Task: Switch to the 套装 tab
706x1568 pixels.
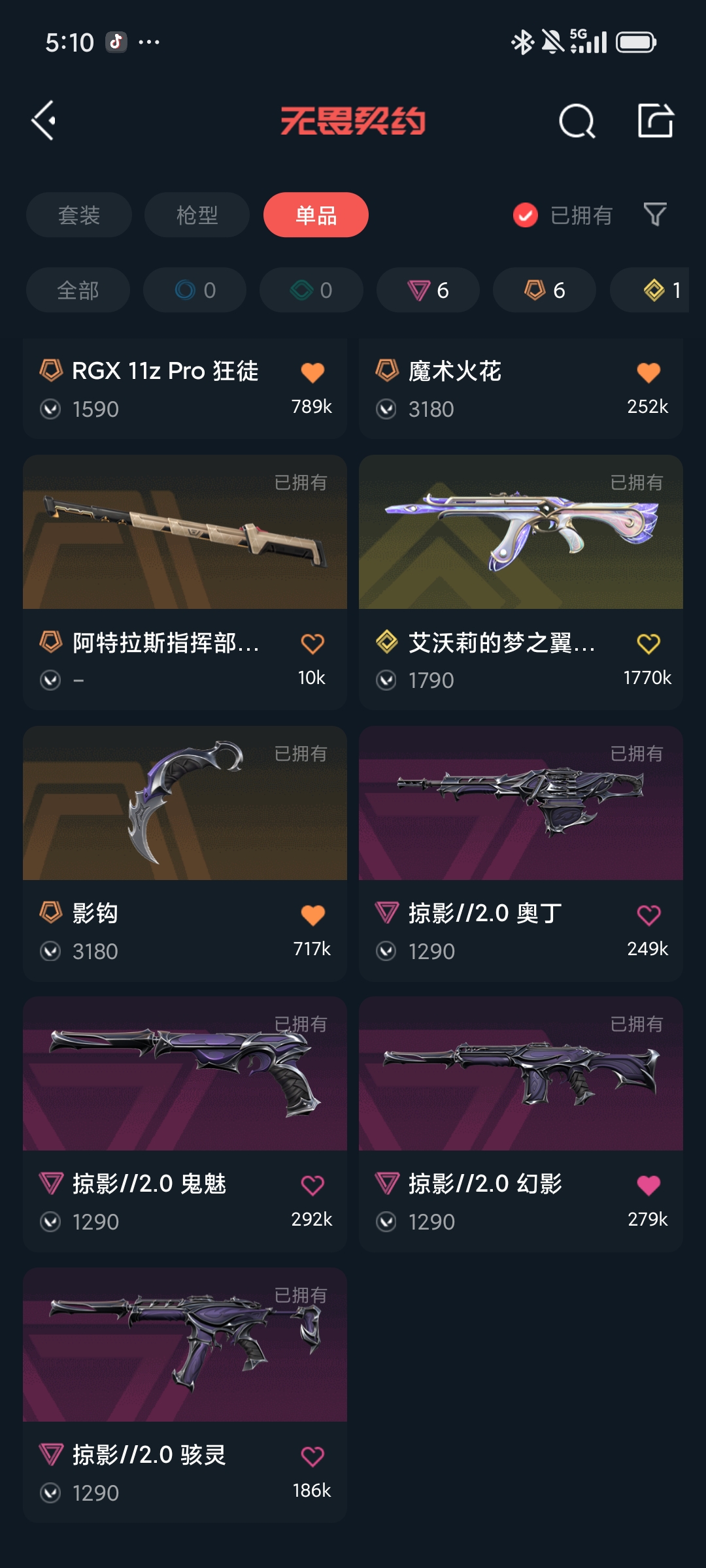Action: click(79, 215)
